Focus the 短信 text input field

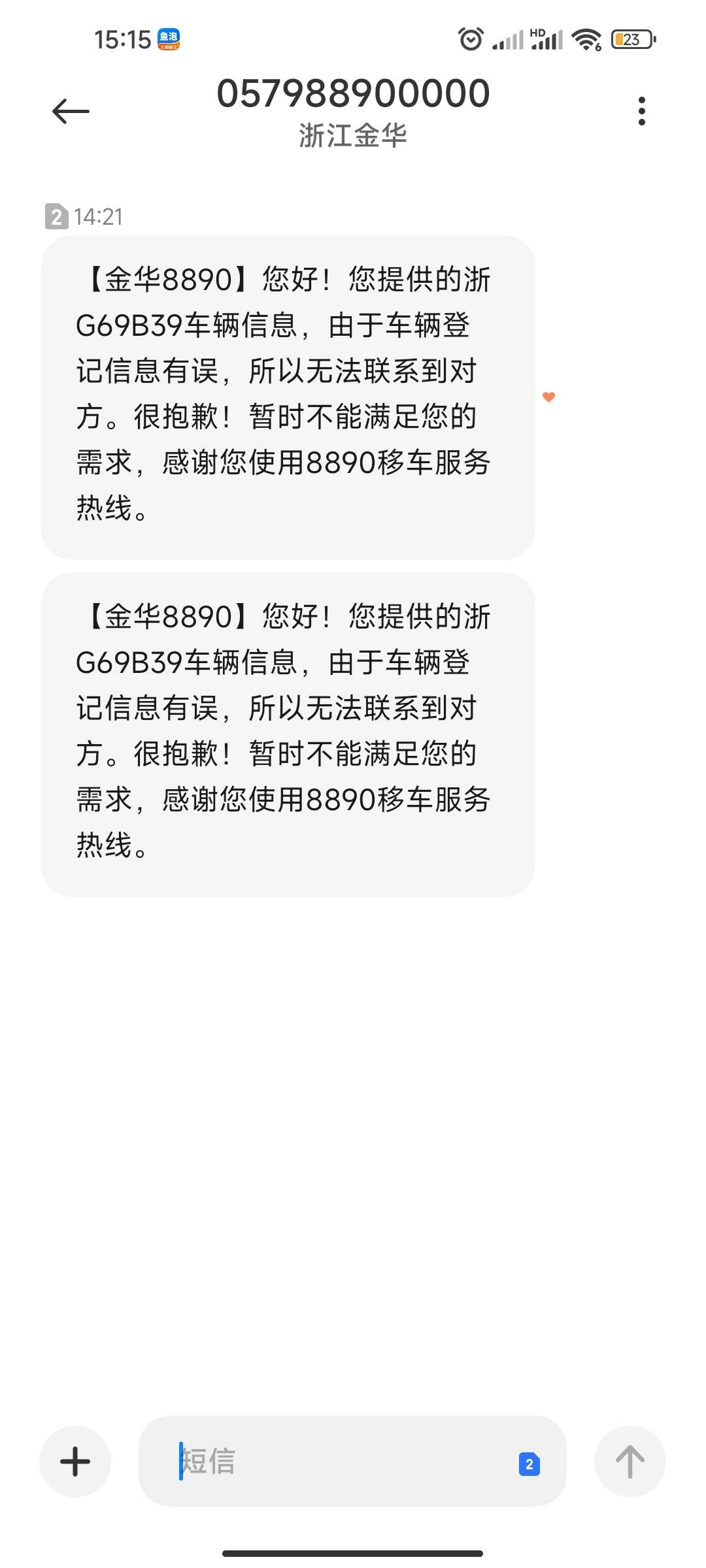[340, 1462]
